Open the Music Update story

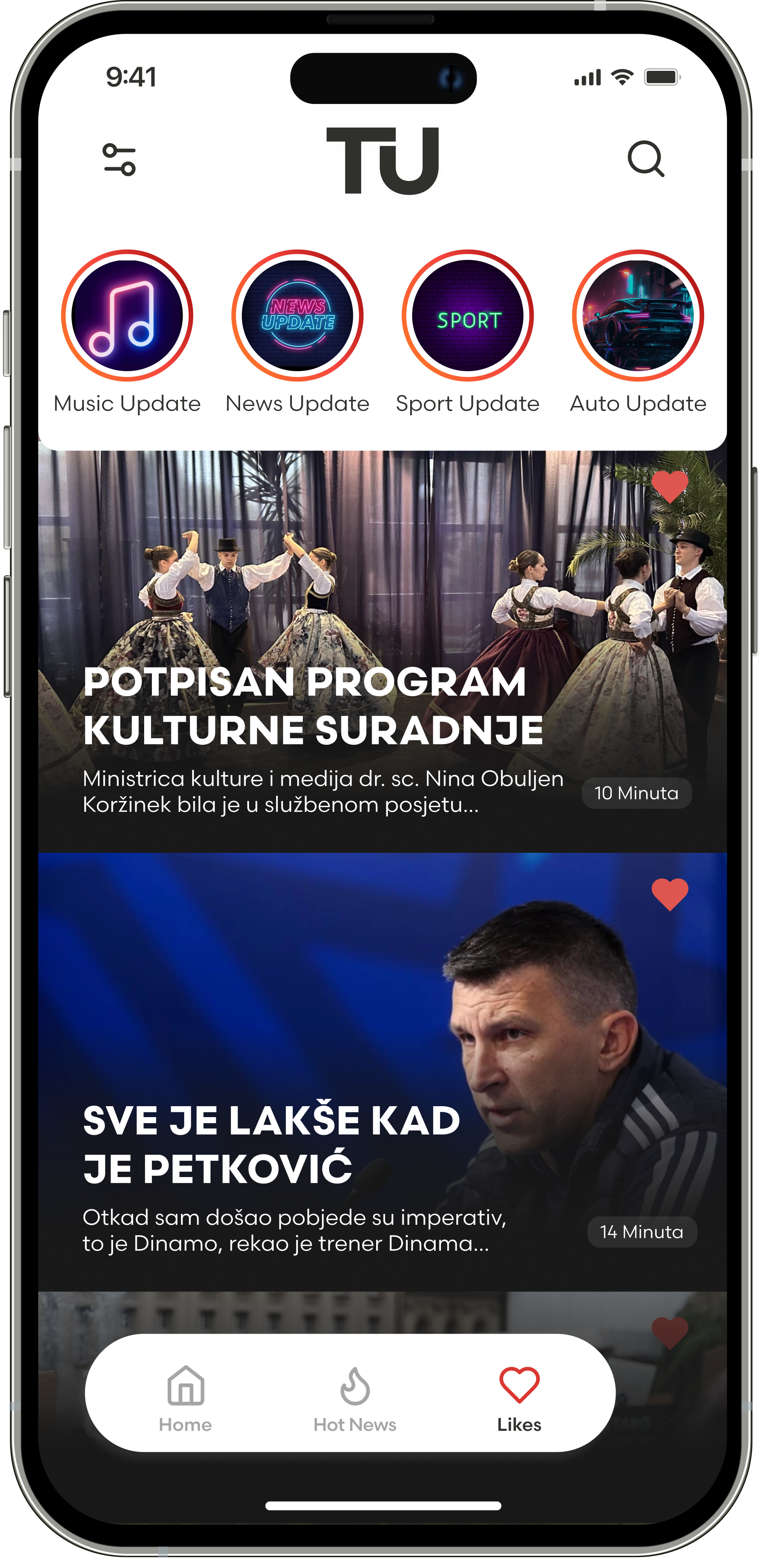point(127,315)
